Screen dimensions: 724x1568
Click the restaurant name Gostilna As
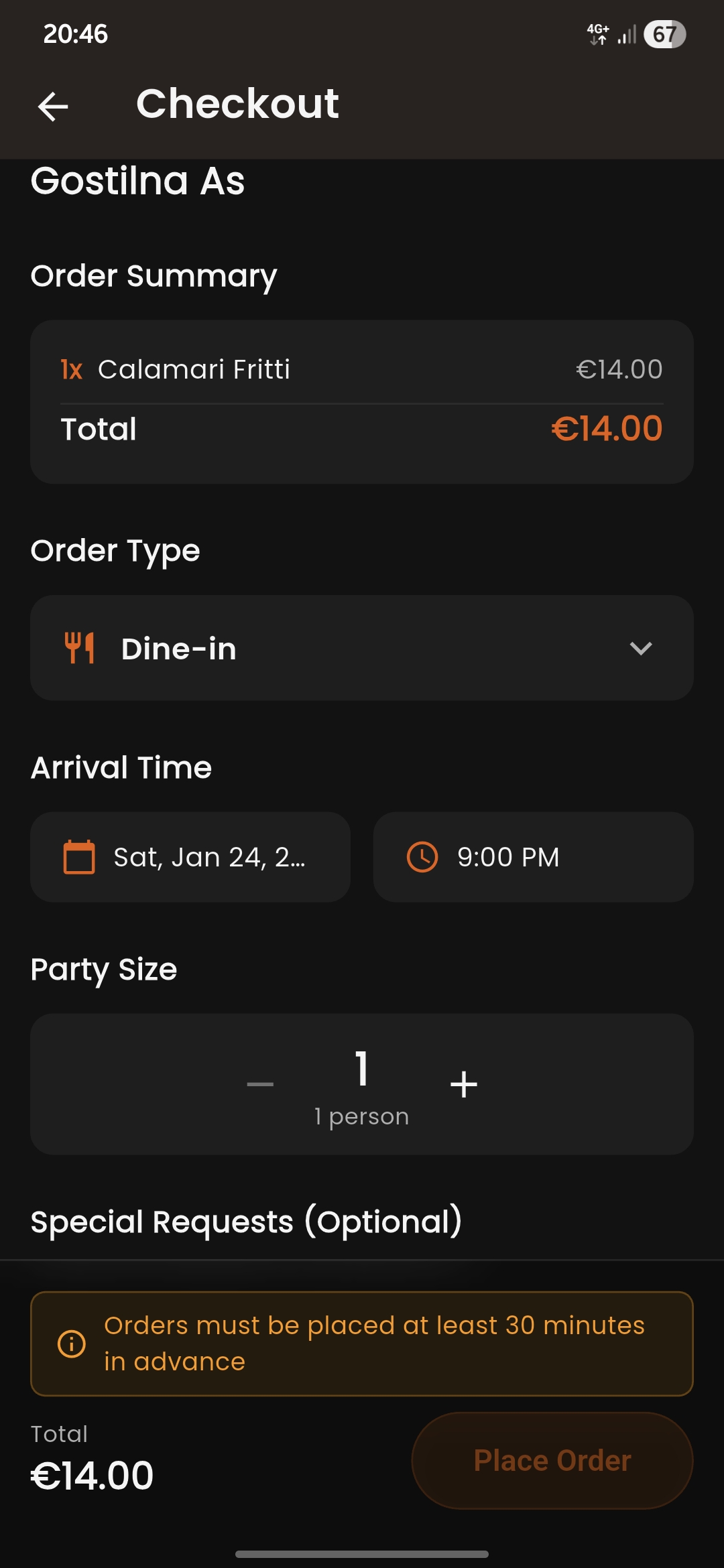pyautogui.click(x=137, y=180)
